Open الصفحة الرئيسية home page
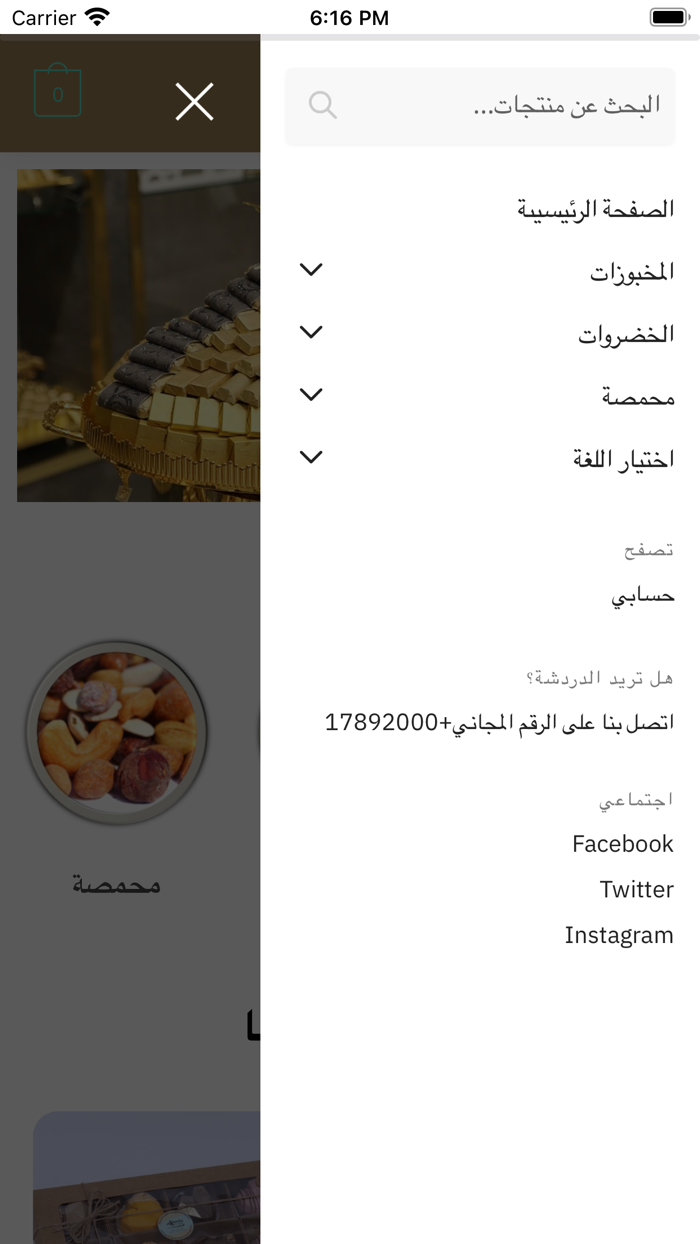 click(x=596, y=209)
